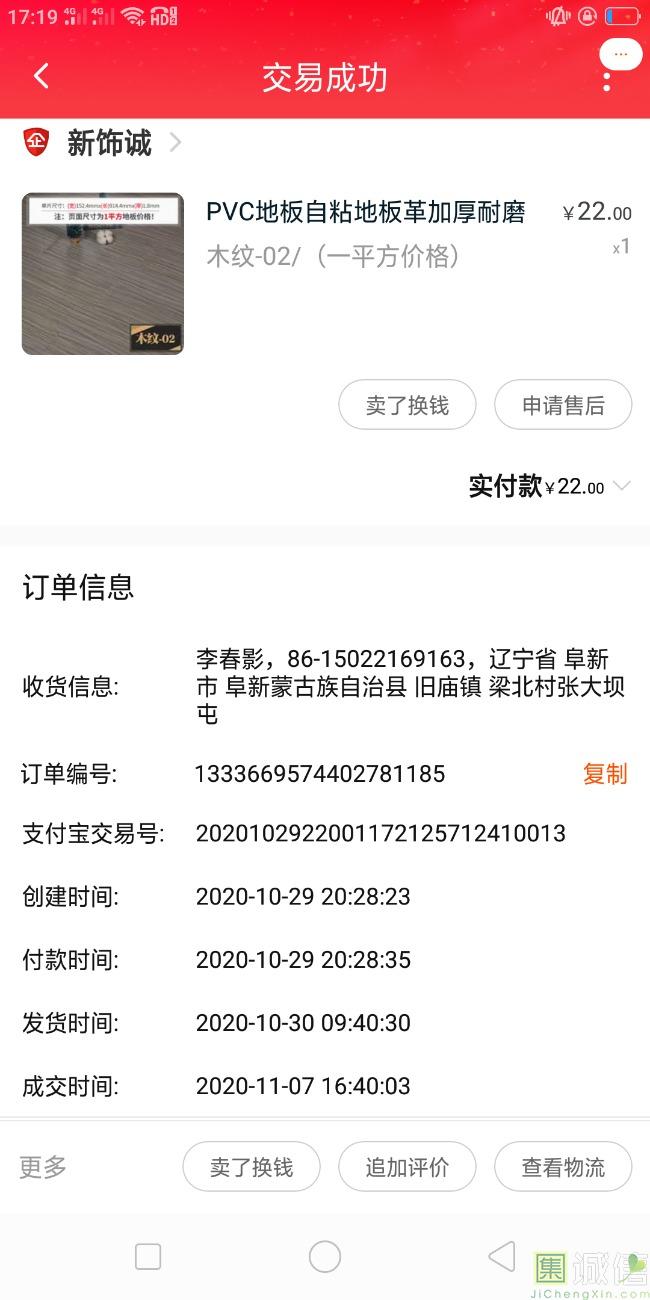Tap 查看物流 to view logistics
Screen dimensions: 650x1300
[x=563, y=1167]
